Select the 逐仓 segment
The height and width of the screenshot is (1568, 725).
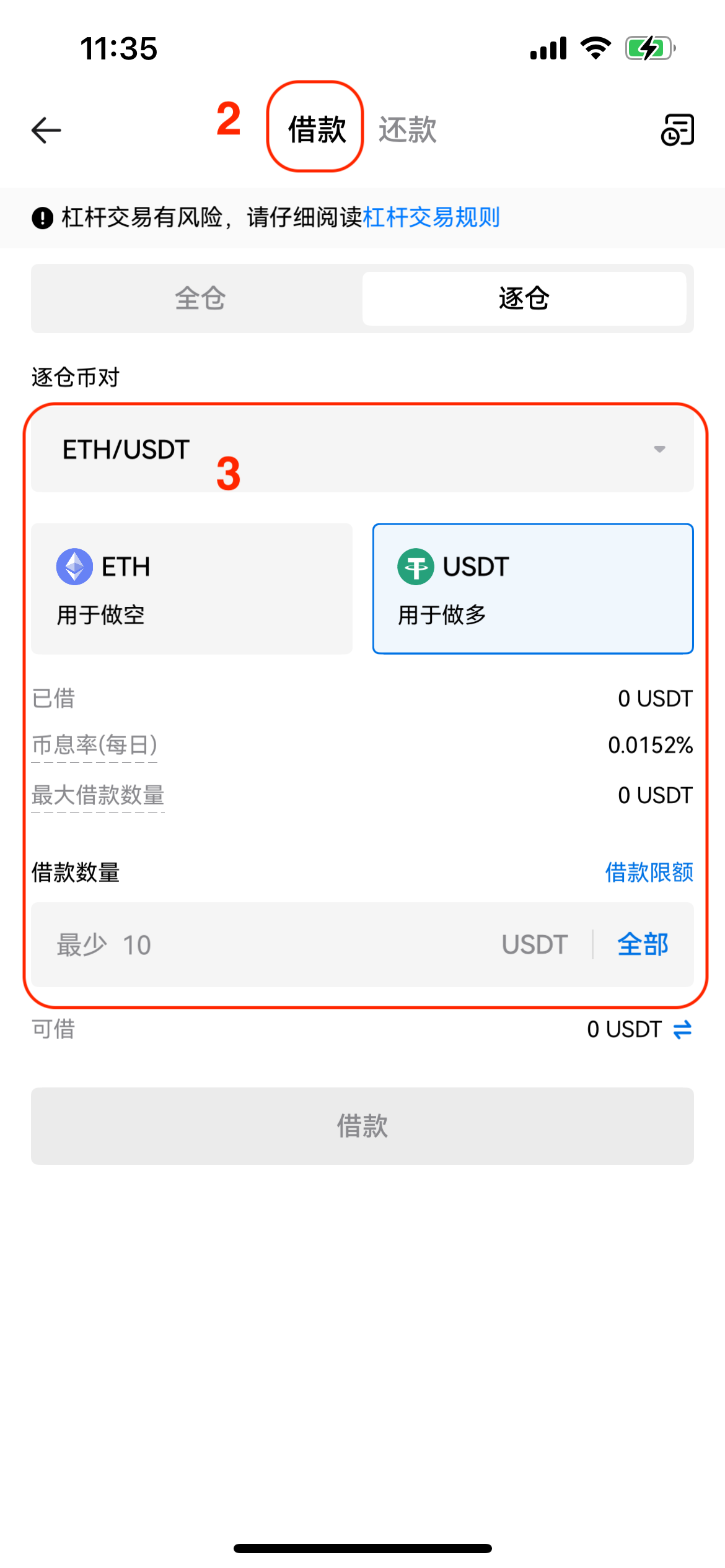524,298
